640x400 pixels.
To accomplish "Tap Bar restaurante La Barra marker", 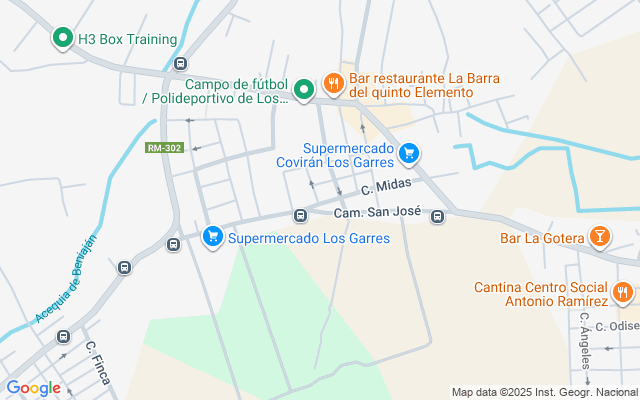I will pos(334,84).
